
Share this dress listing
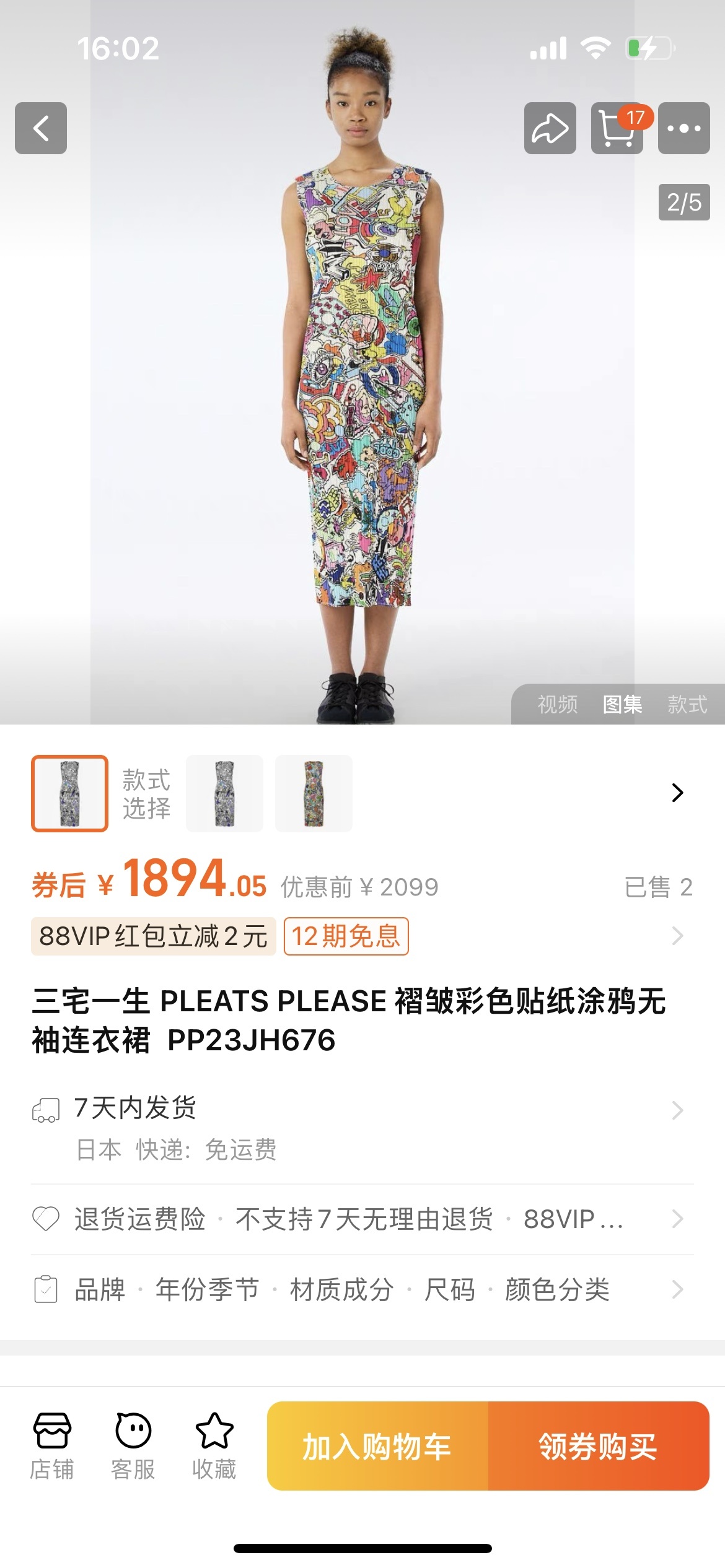[x=550, y=128]
